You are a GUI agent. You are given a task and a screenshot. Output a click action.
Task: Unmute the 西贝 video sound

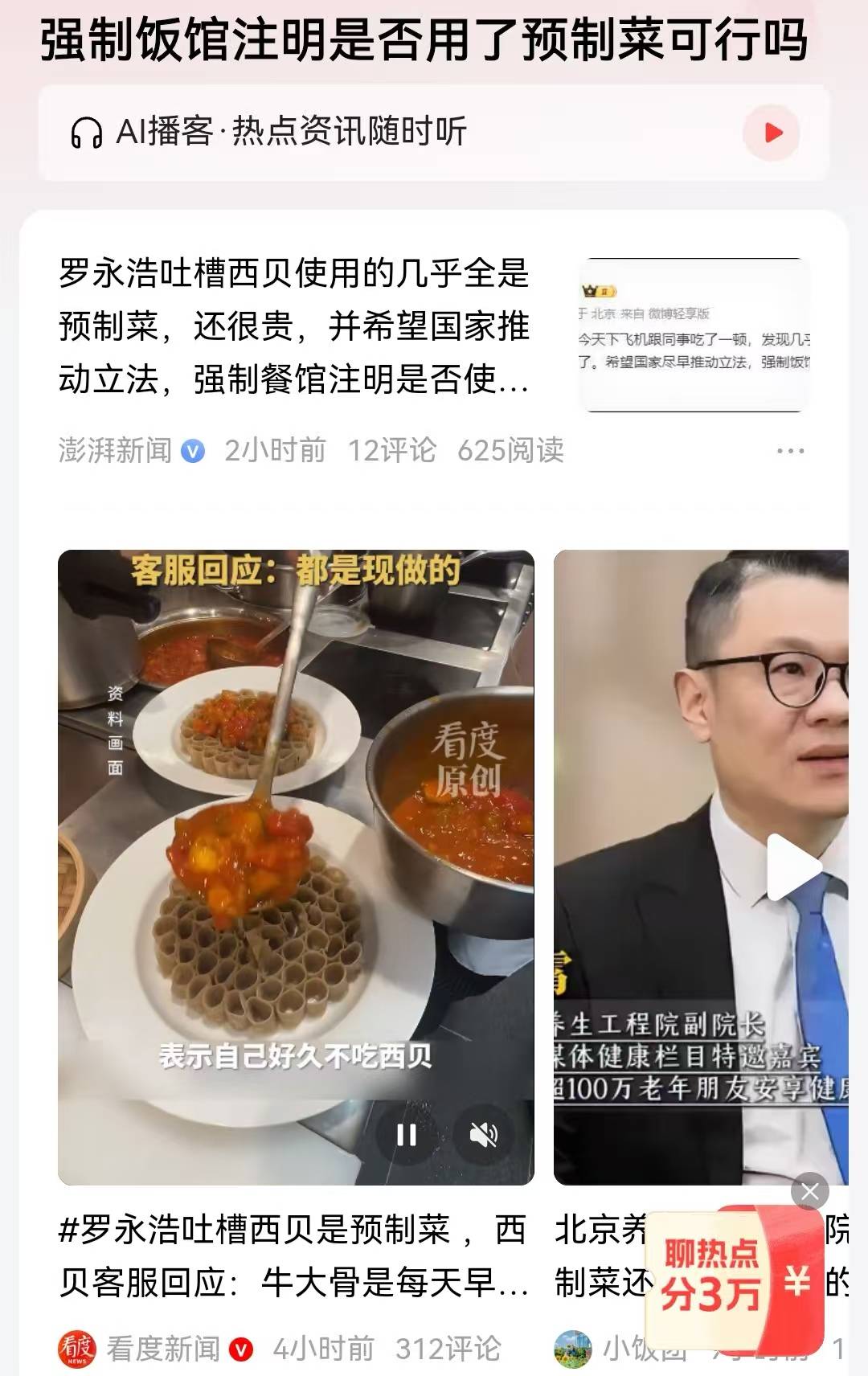click(x=483, y=1134)
